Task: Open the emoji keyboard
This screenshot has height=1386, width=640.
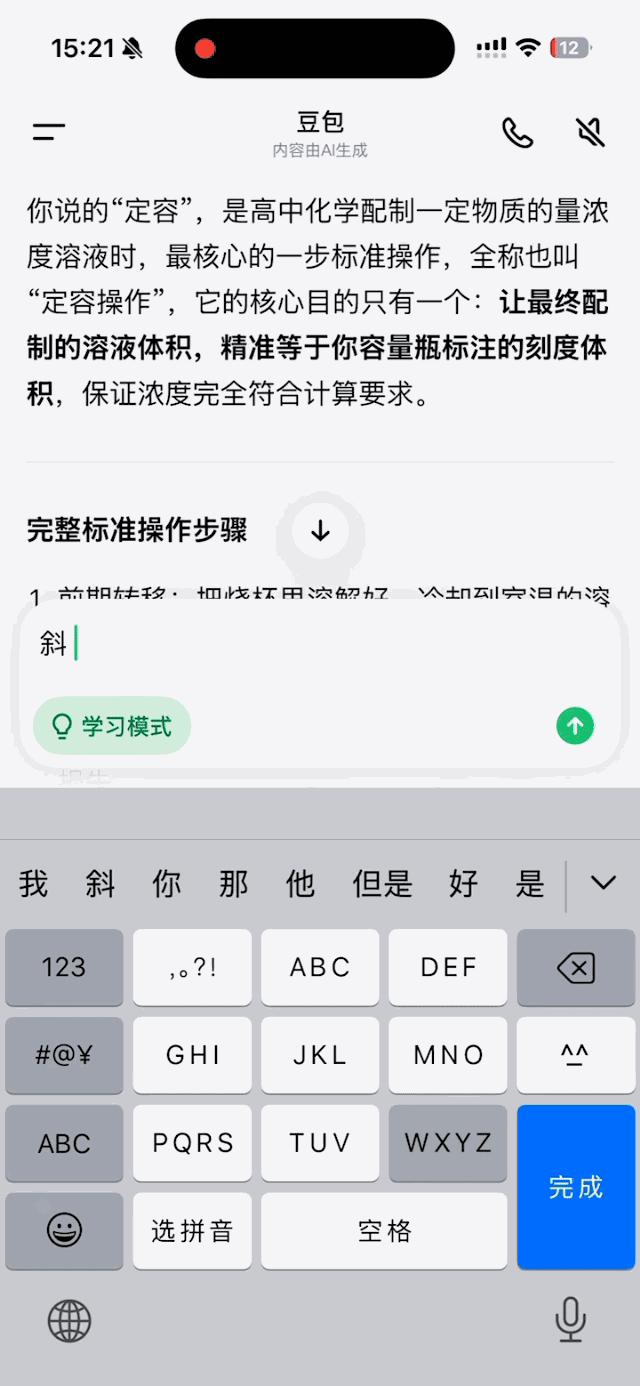Action: coord(64,1231)
